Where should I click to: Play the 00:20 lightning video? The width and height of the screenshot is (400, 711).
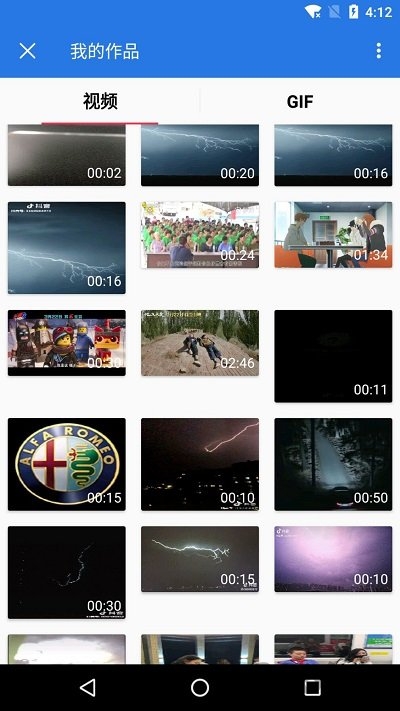click(200, 155)
